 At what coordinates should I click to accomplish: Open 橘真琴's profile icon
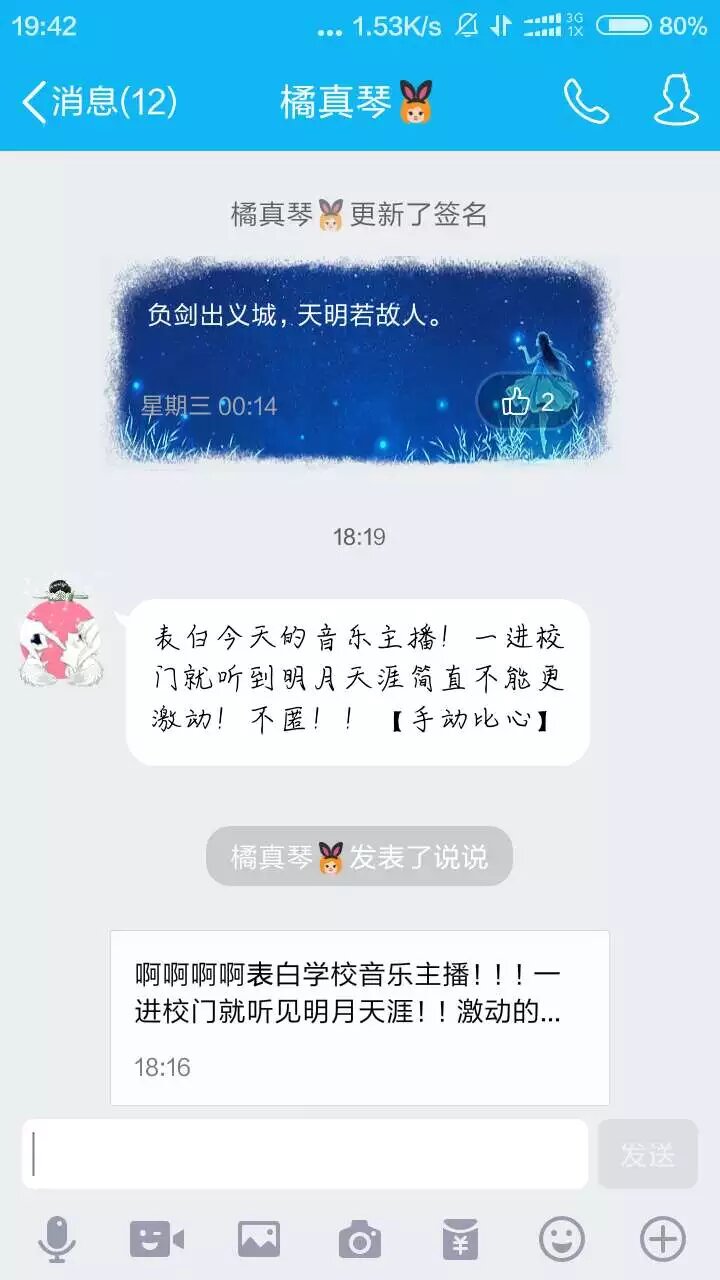point(677,101)
